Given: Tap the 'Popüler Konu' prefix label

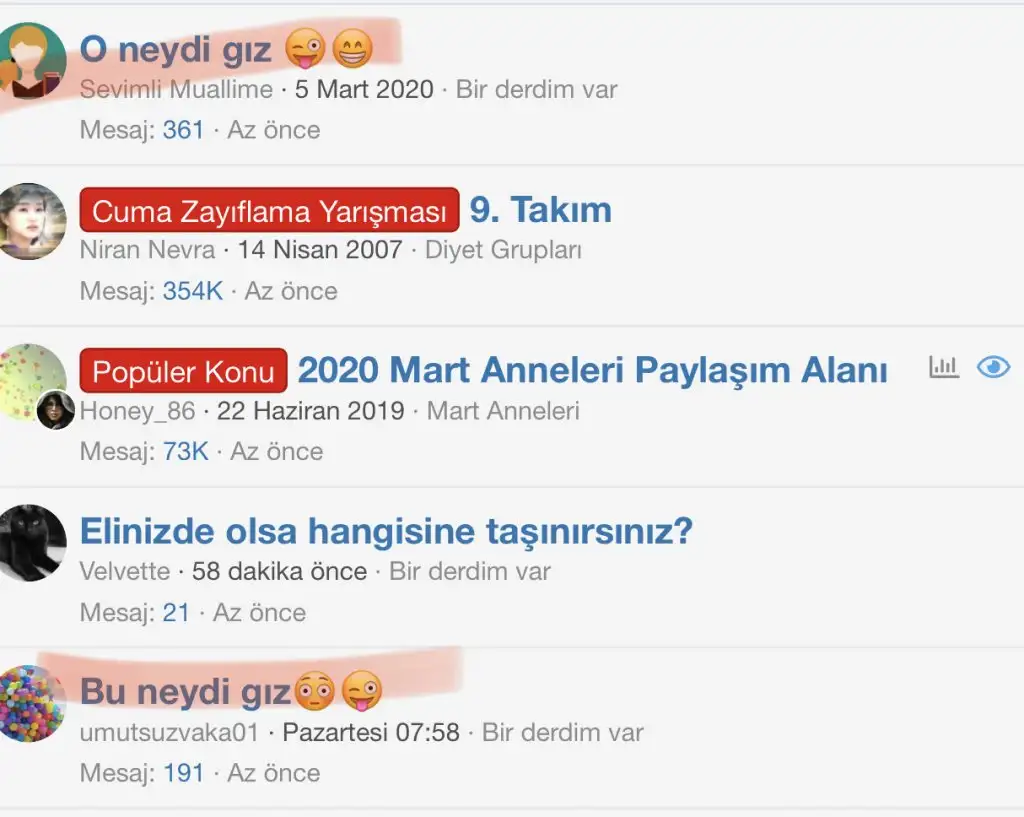Looking at the screenshot, I should pos(183,372).
